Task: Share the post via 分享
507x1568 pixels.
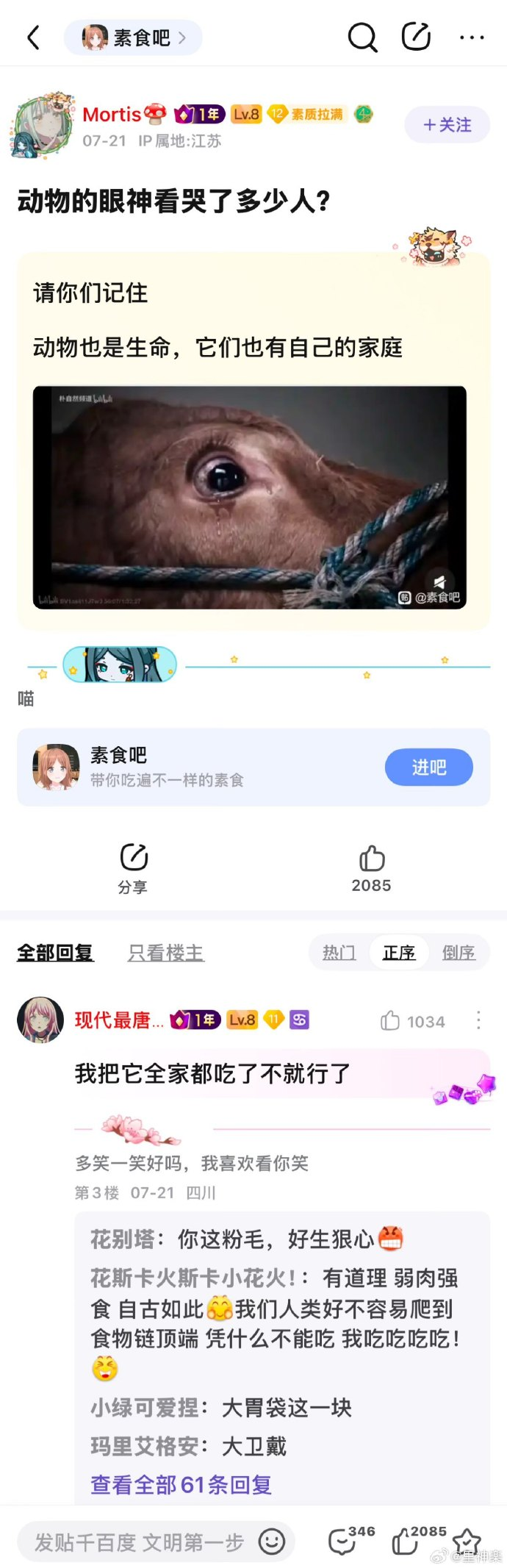Action: pyautogui.click(x=133, y=867)
